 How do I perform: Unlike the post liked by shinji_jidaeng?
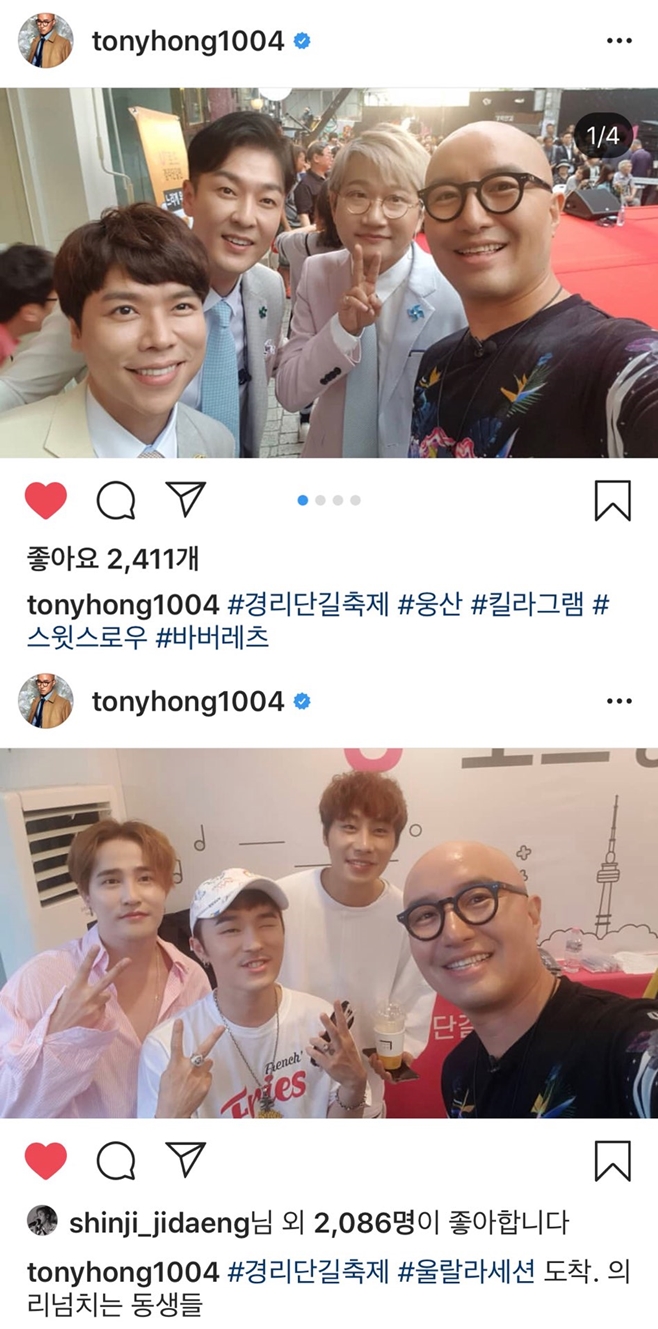[x=45, y=1160]
